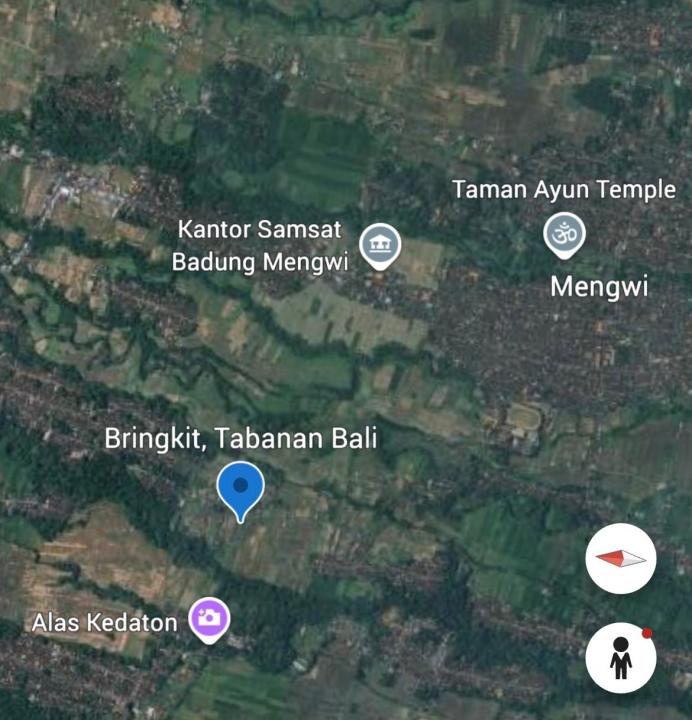Image resolution: width=692 pixels, height=720 pixels.
Task: Open the Taman Ayun Temple marker
Action: (564, 235)
